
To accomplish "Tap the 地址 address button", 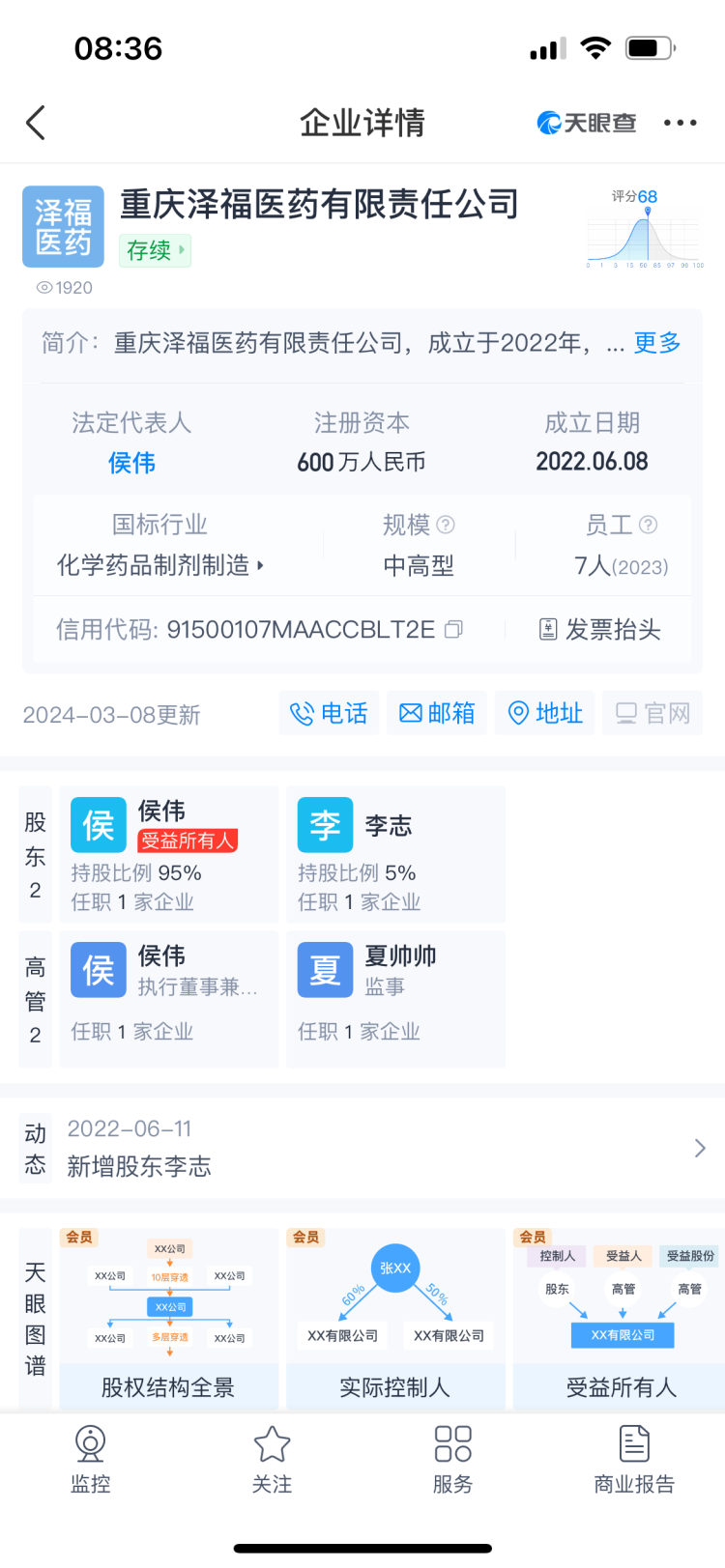I will click(x=545, y=713).
